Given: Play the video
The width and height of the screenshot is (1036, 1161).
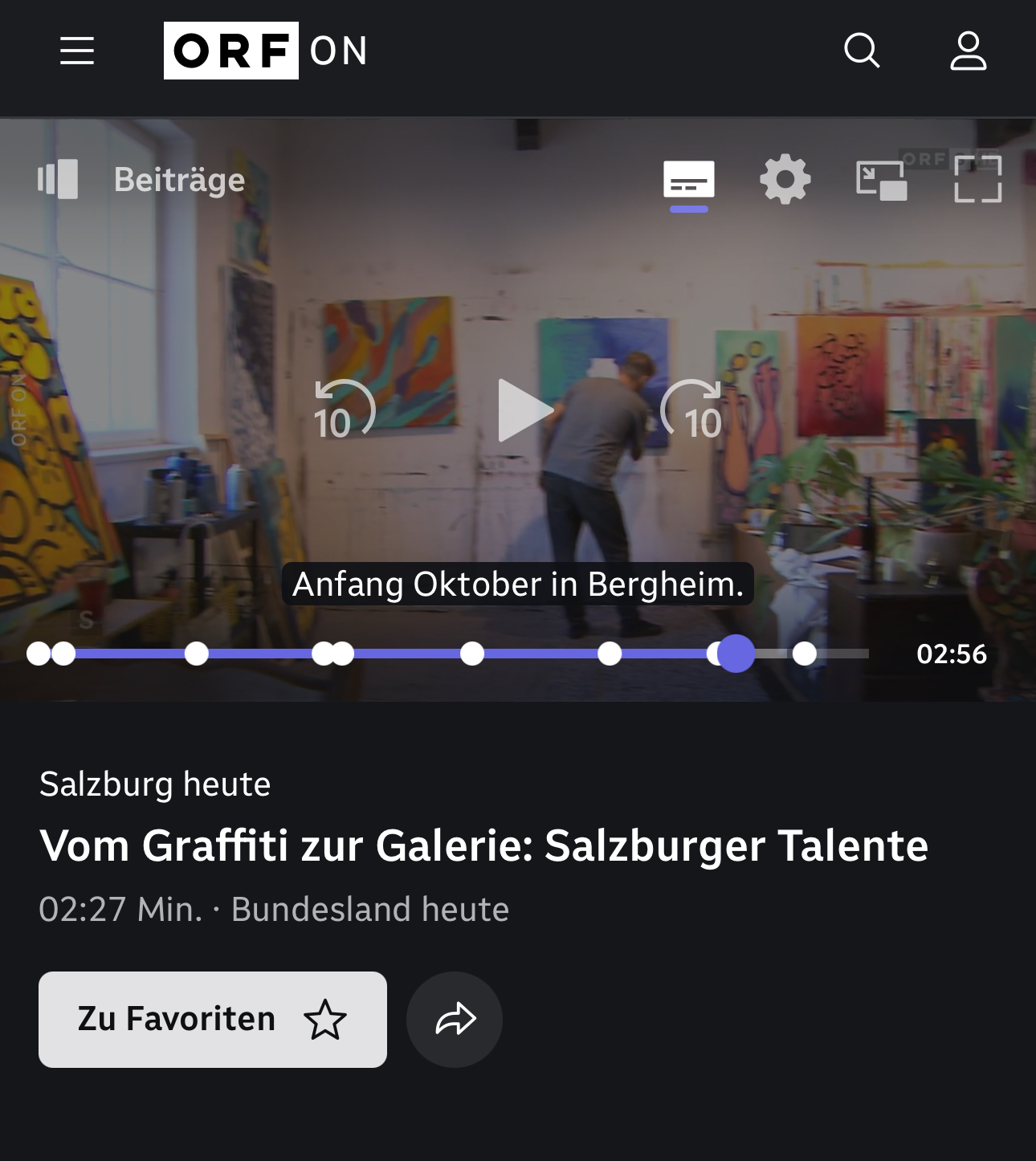Looking at the screenshot, I should tap(523, 410).
